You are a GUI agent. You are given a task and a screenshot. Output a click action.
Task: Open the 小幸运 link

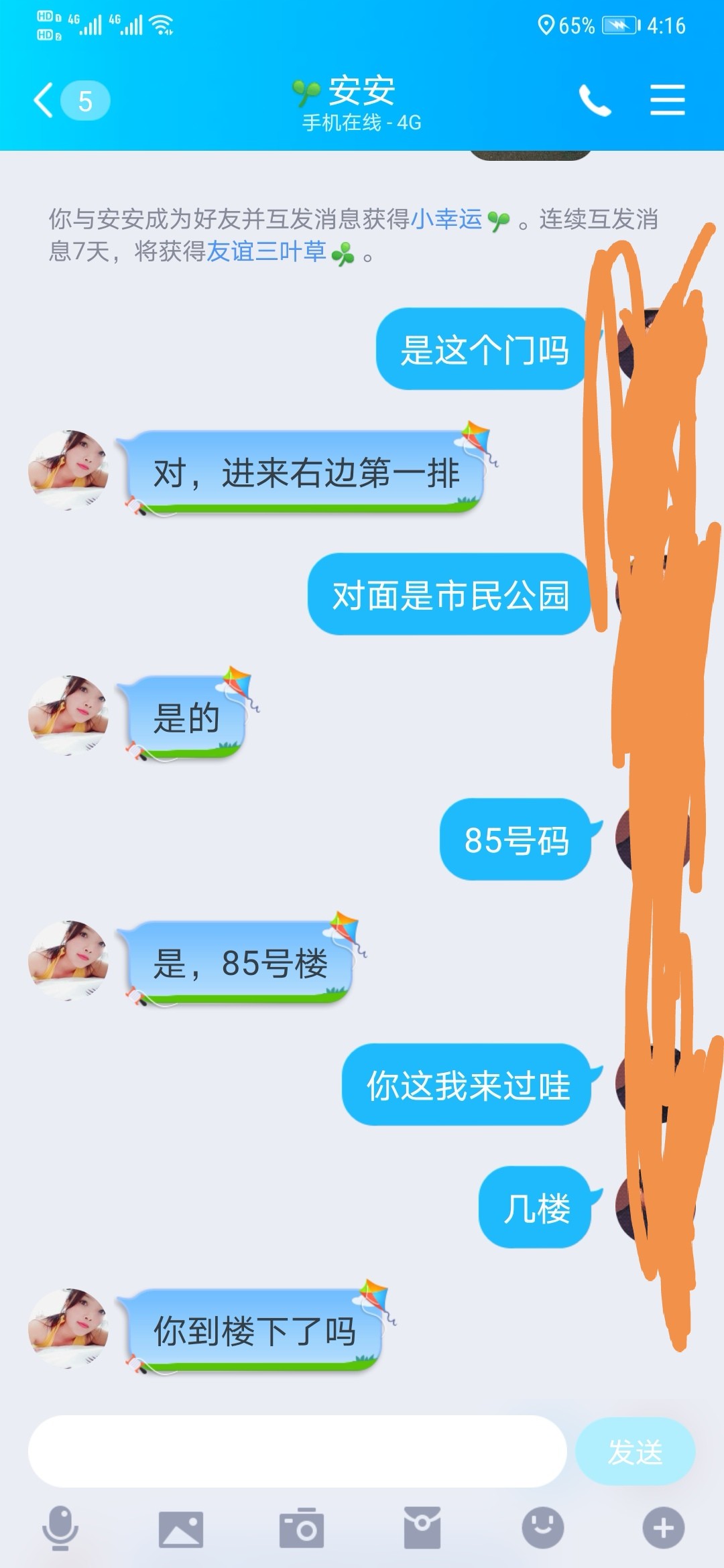pos(446,219)
